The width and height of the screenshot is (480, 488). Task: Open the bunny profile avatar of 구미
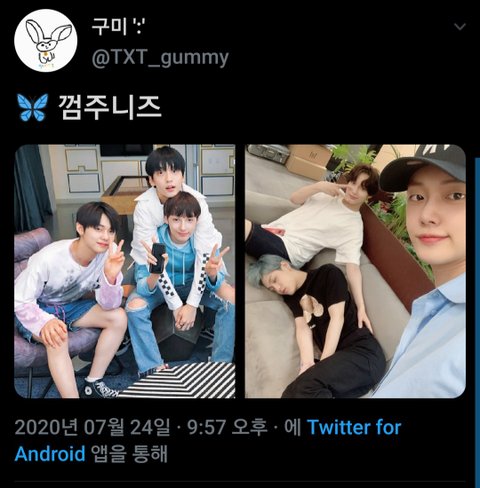46,41
